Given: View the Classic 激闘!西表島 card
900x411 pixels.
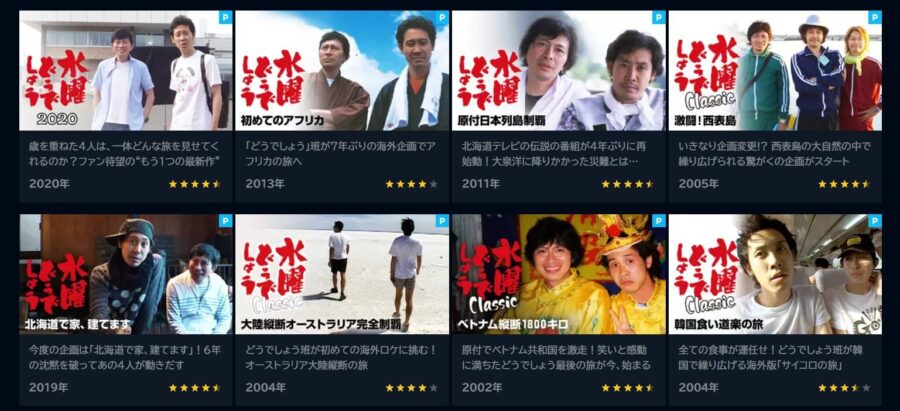Looking at the screenshot, I should [775, 72].
